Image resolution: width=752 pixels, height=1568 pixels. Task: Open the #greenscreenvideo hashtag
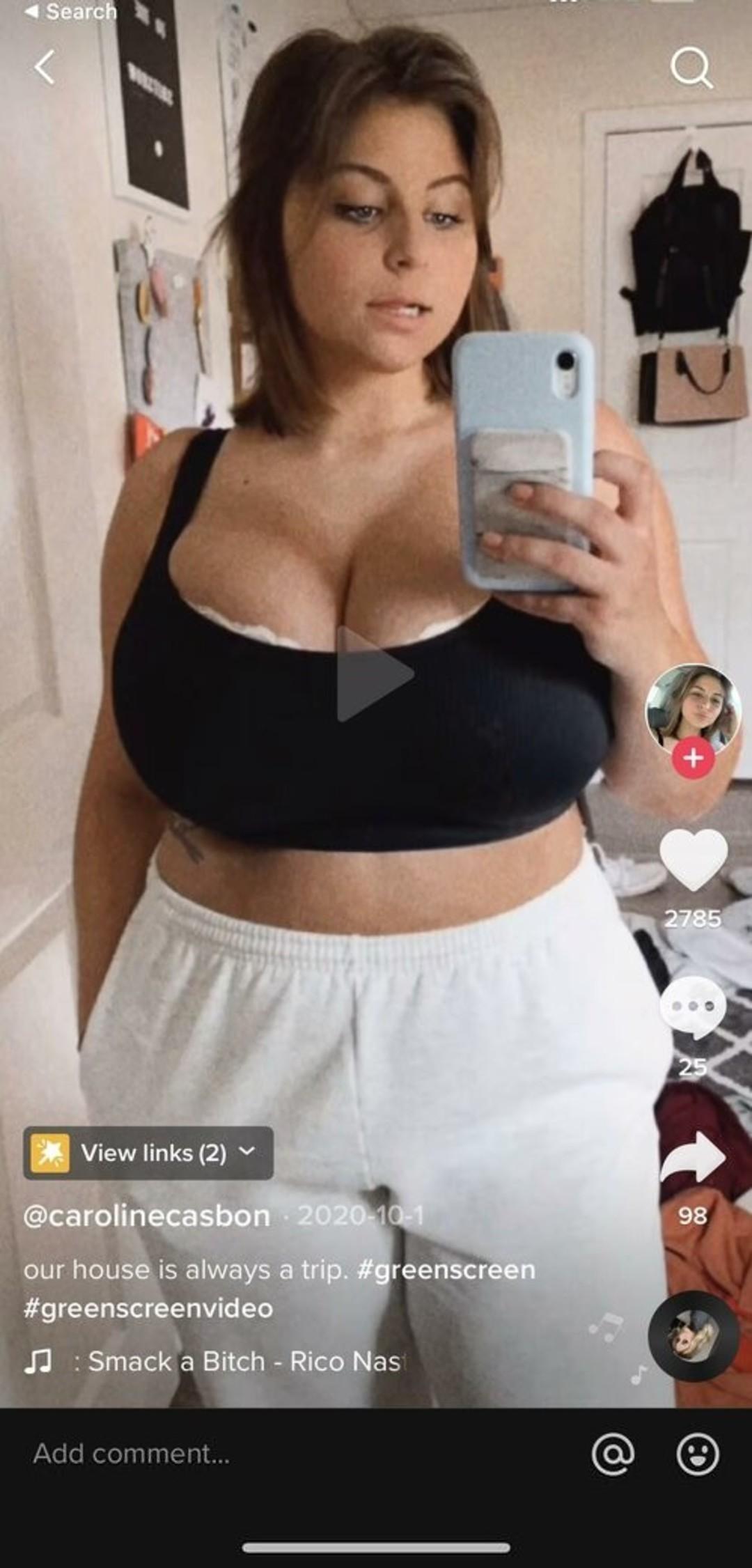(148, 1308)
